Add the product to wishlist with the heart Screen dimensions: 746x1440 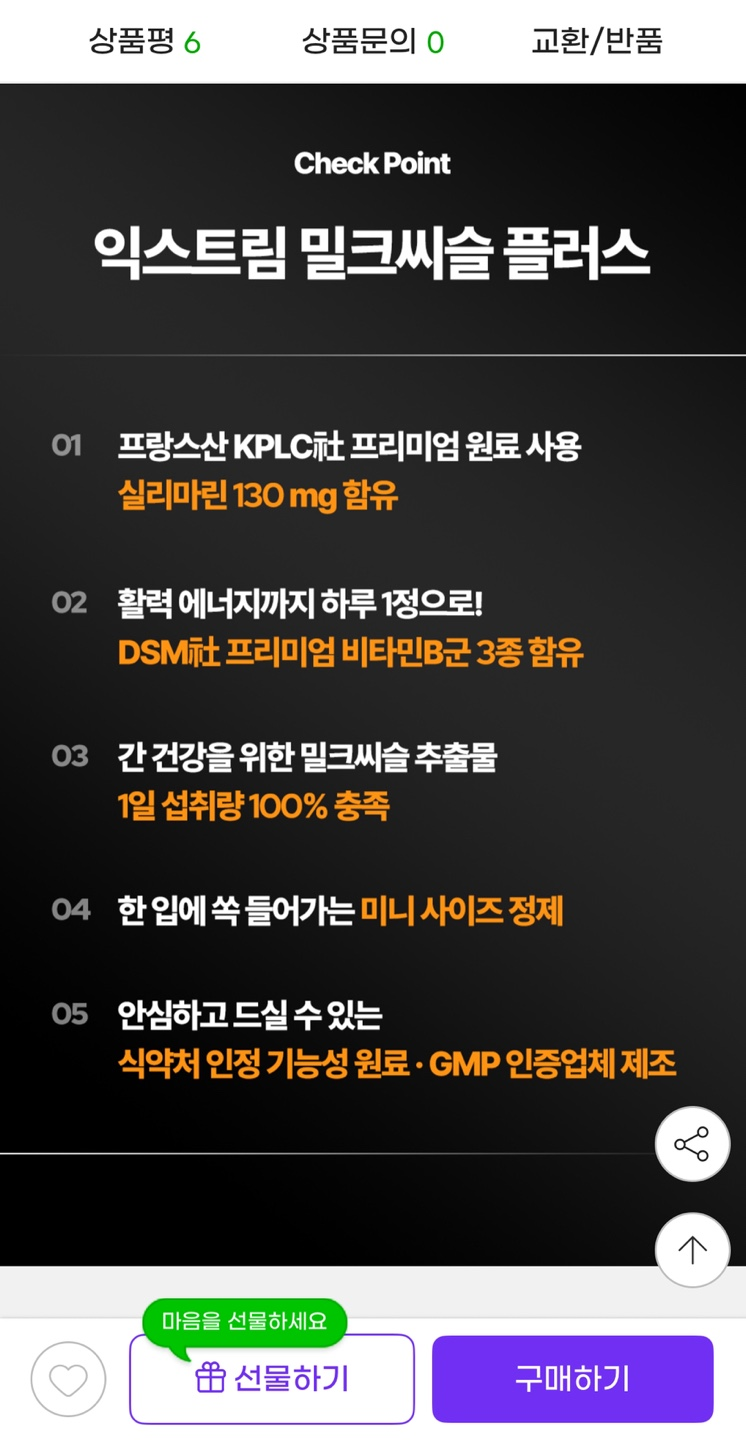point(68,1380)
